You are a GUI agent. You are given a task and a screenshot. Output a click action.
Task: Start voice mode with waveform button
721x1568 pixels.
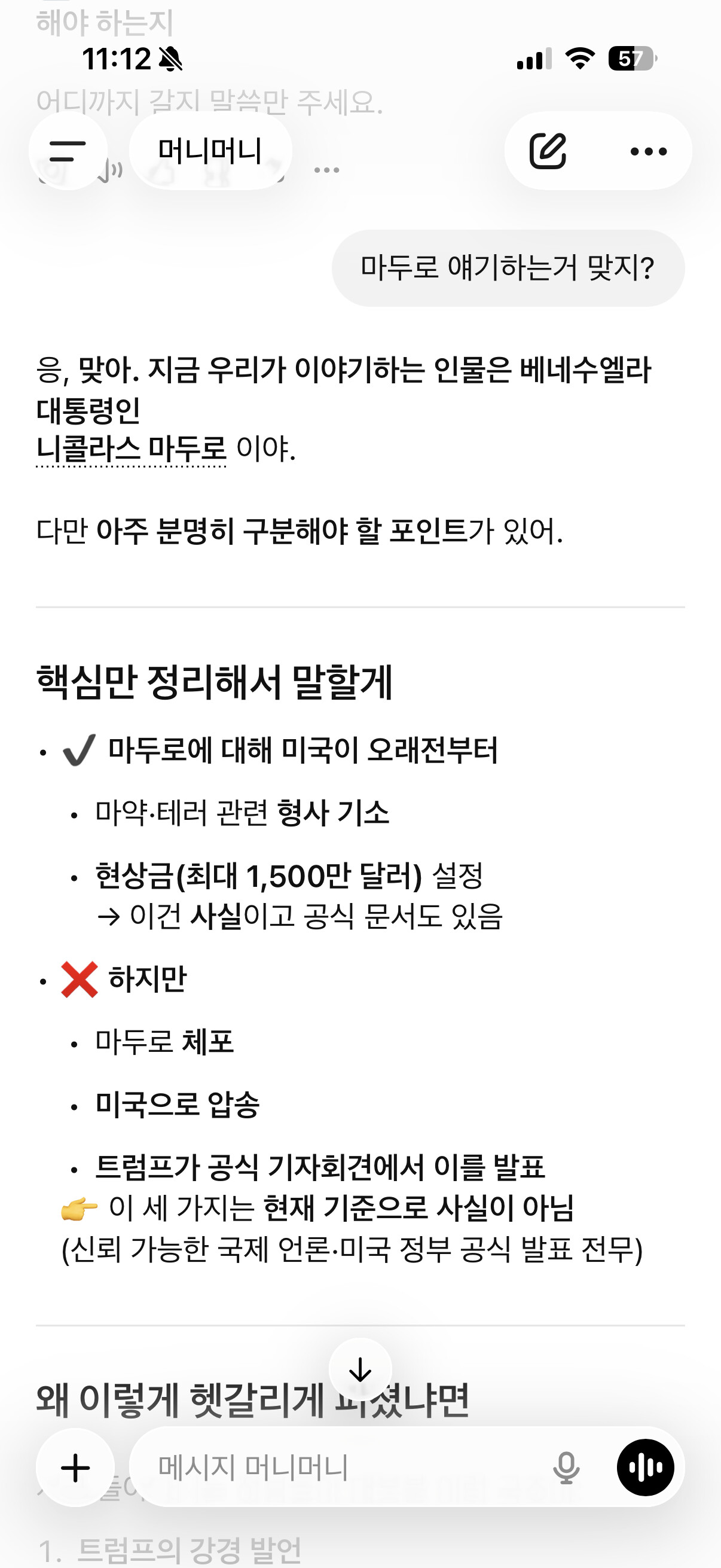pyautogui.click(x=645, y=1468)
